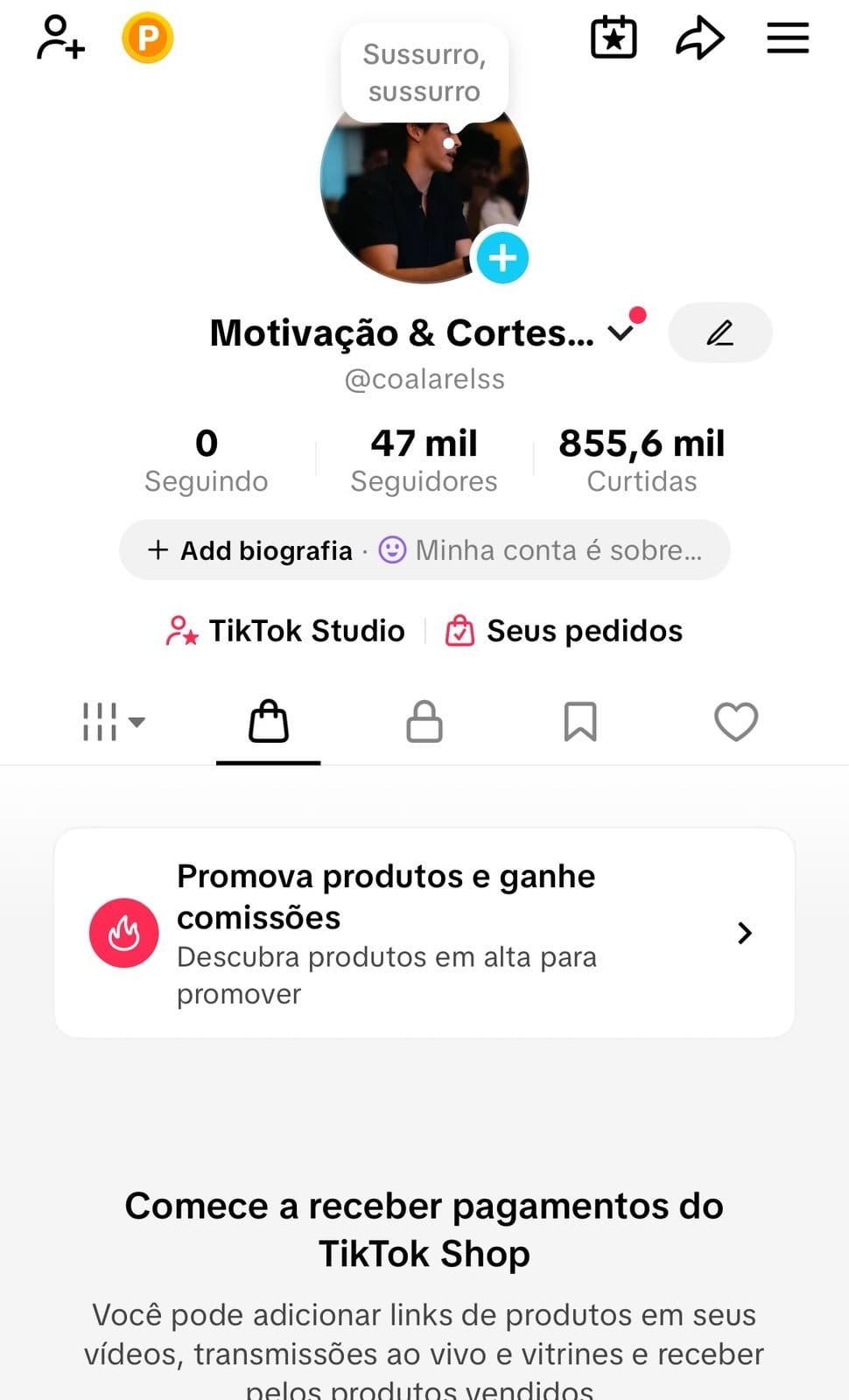Screen dimensions: 849x1400
Task: Open TikTok Studio
Action: click(285, 630)
